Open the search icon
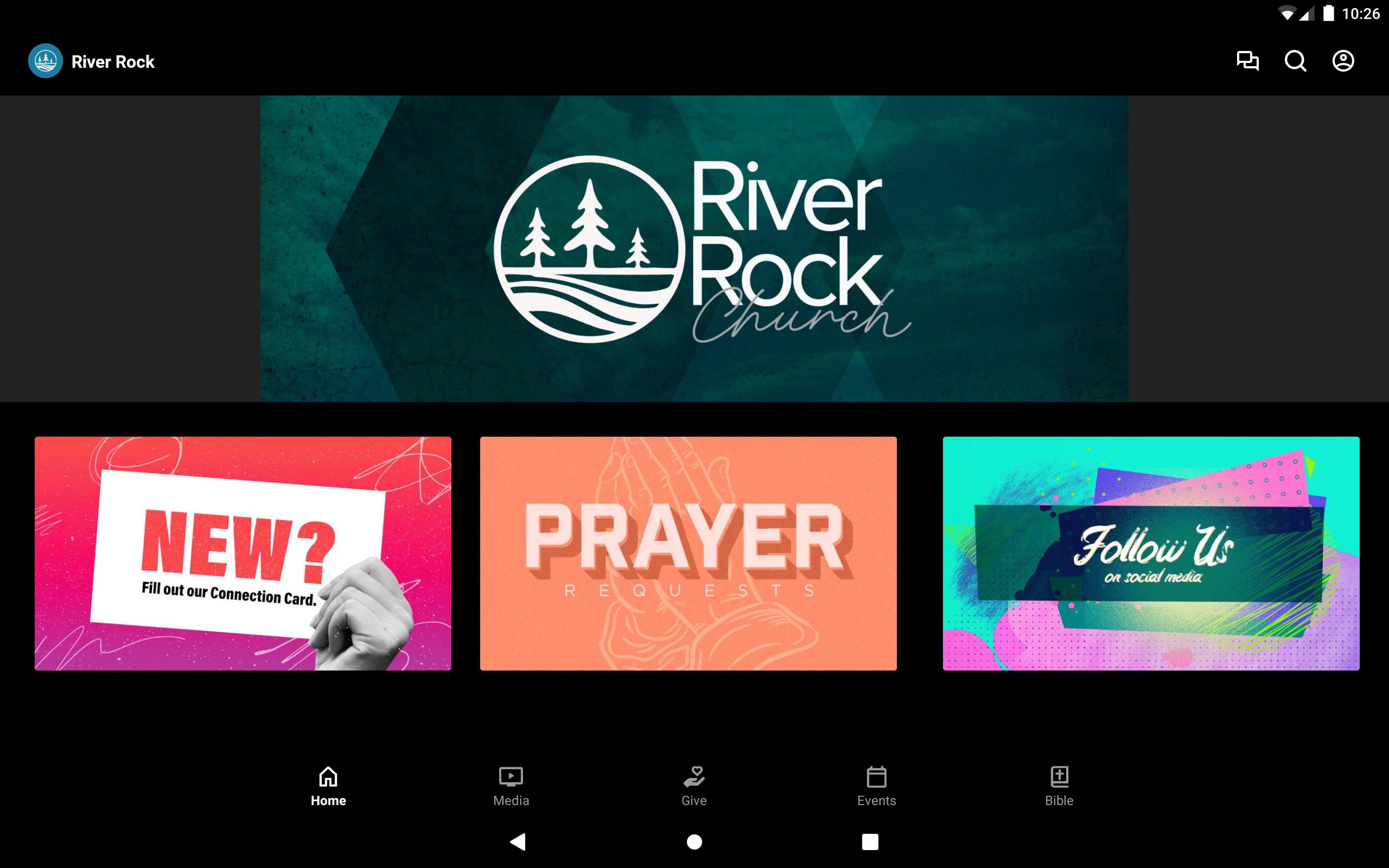This screenshot has width=1389, height=868. pos(1295,61)
